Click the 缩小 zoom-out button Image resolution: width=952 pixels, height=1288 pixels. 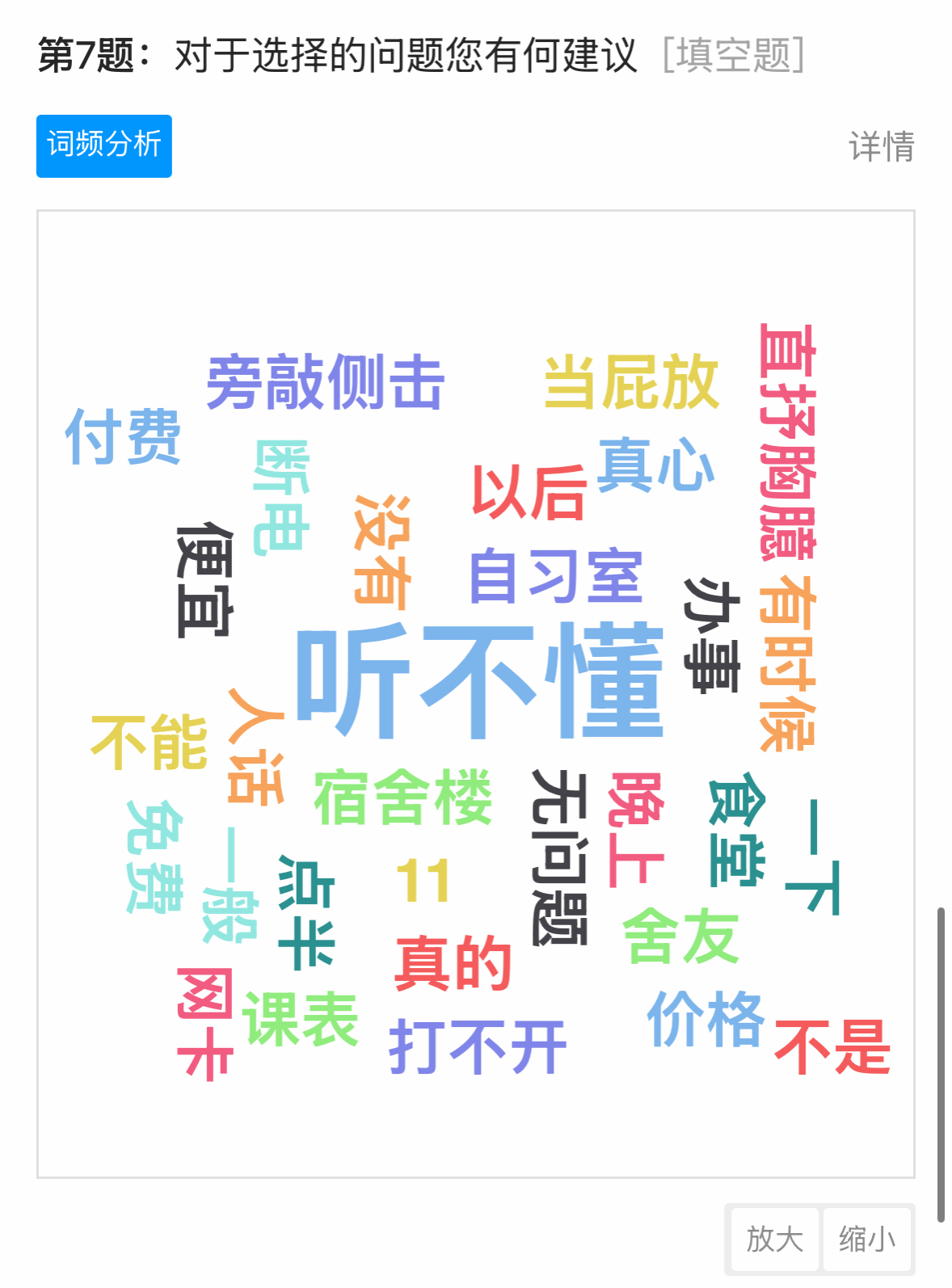869,1237
